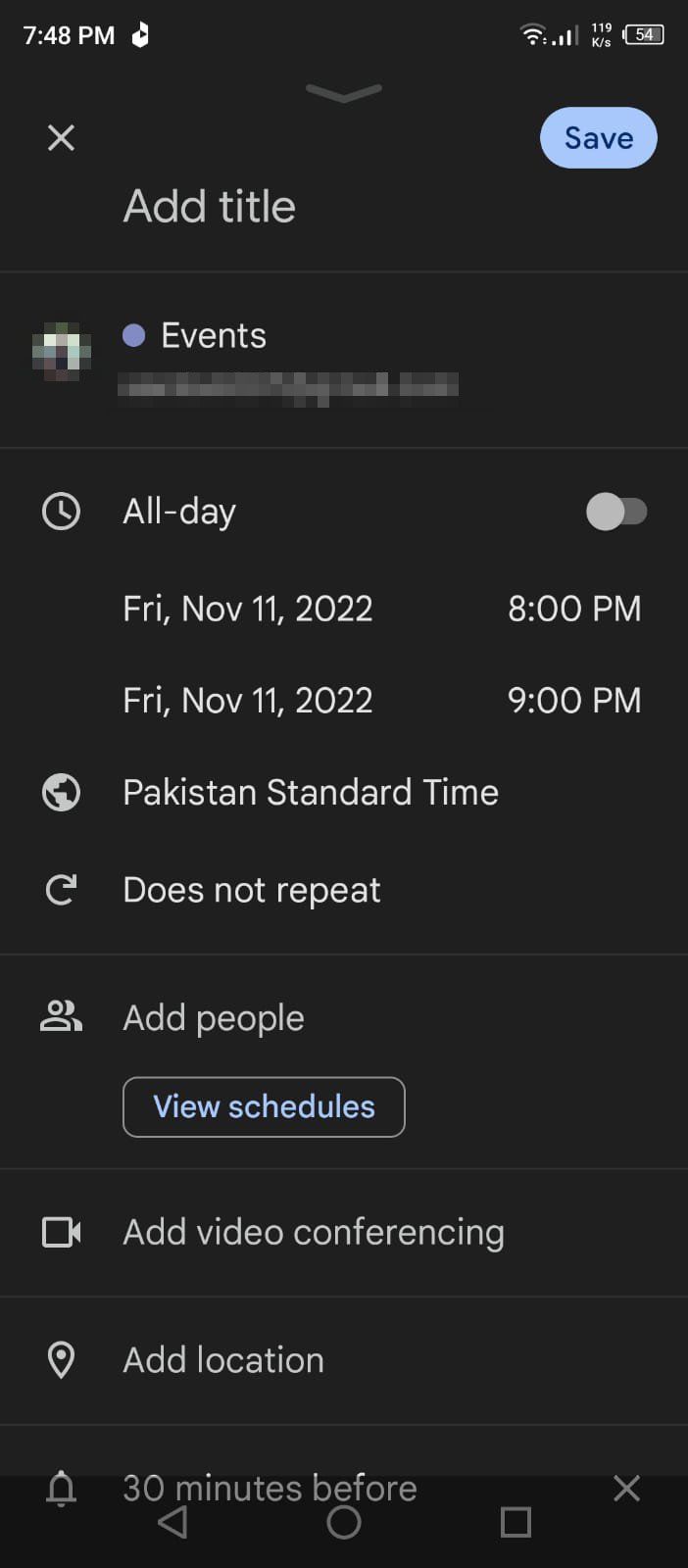Open View schedules
Image resolution: width=688 pixels, height=1568 pixels.
pos(264,1107)
